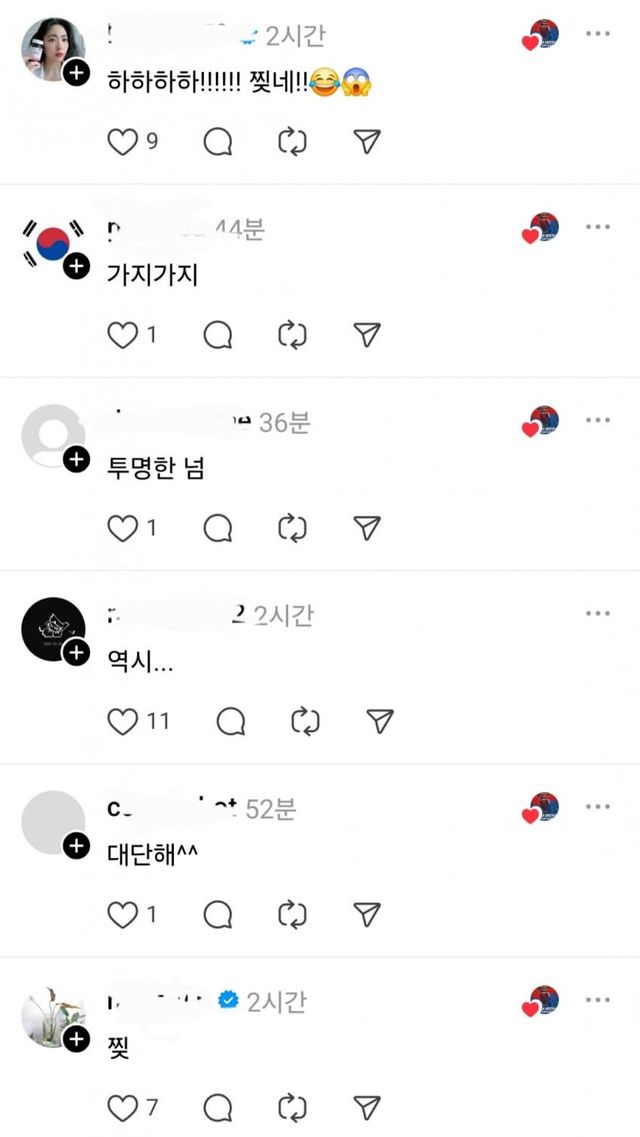Follow the author of "가지가지" via plus badge

tap(77, 267)
